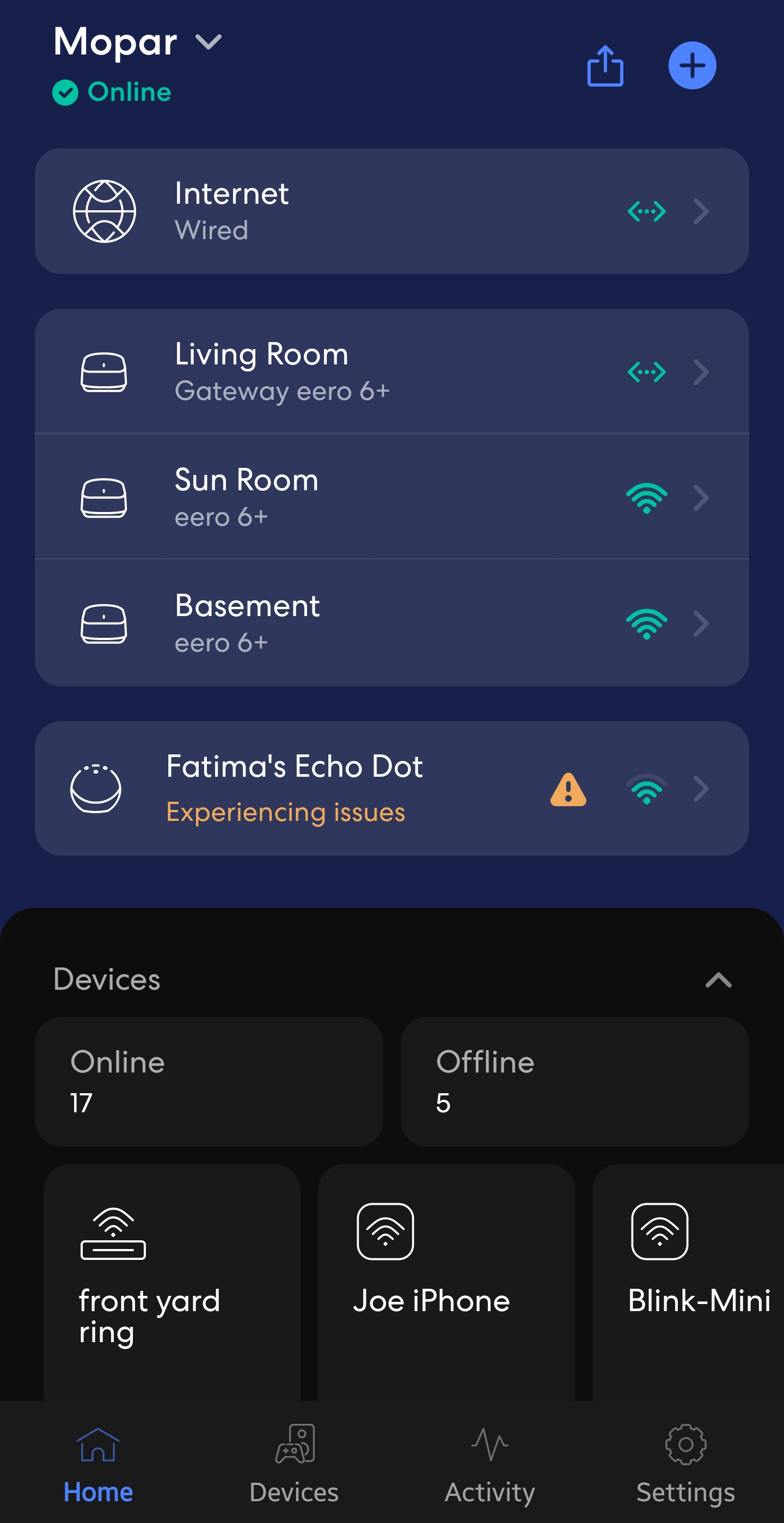784x1523 pixels.
Task: Open the Basement eero
Action: tap(391, 623)
